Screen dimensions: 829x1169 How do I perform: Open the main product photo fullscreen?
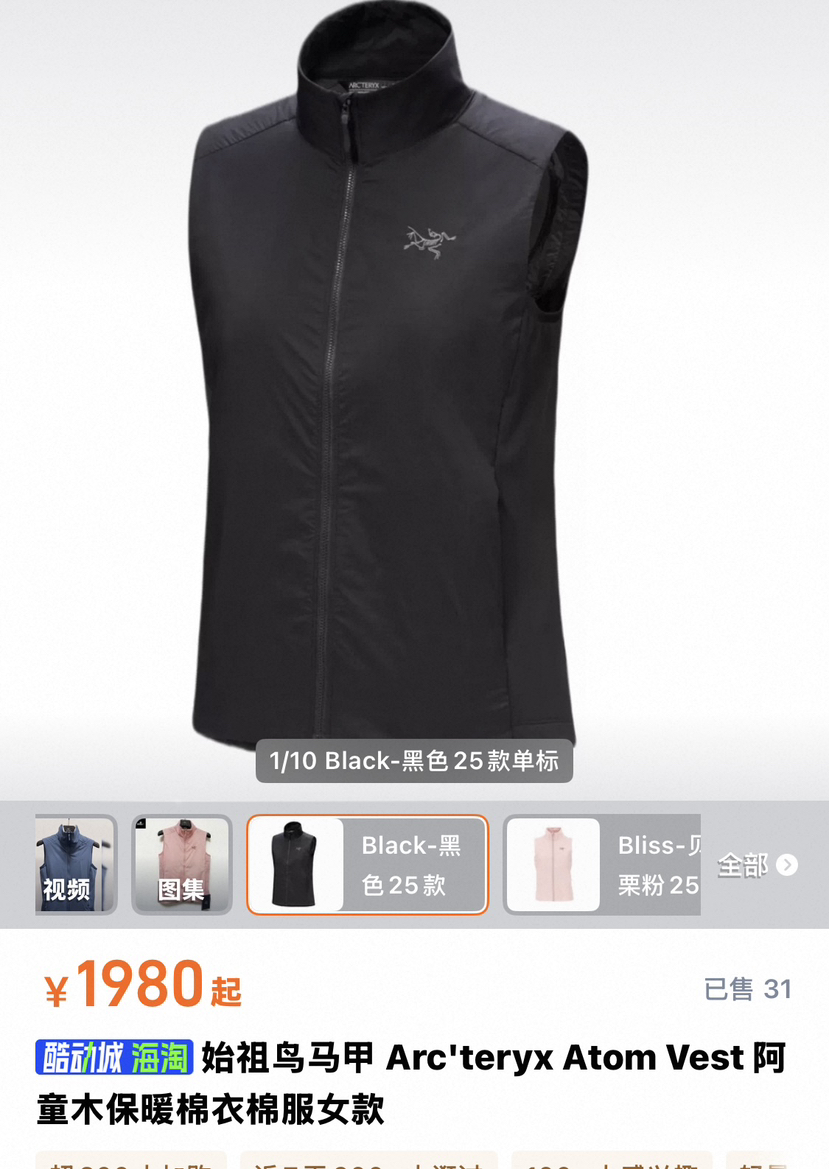[414, 400]
